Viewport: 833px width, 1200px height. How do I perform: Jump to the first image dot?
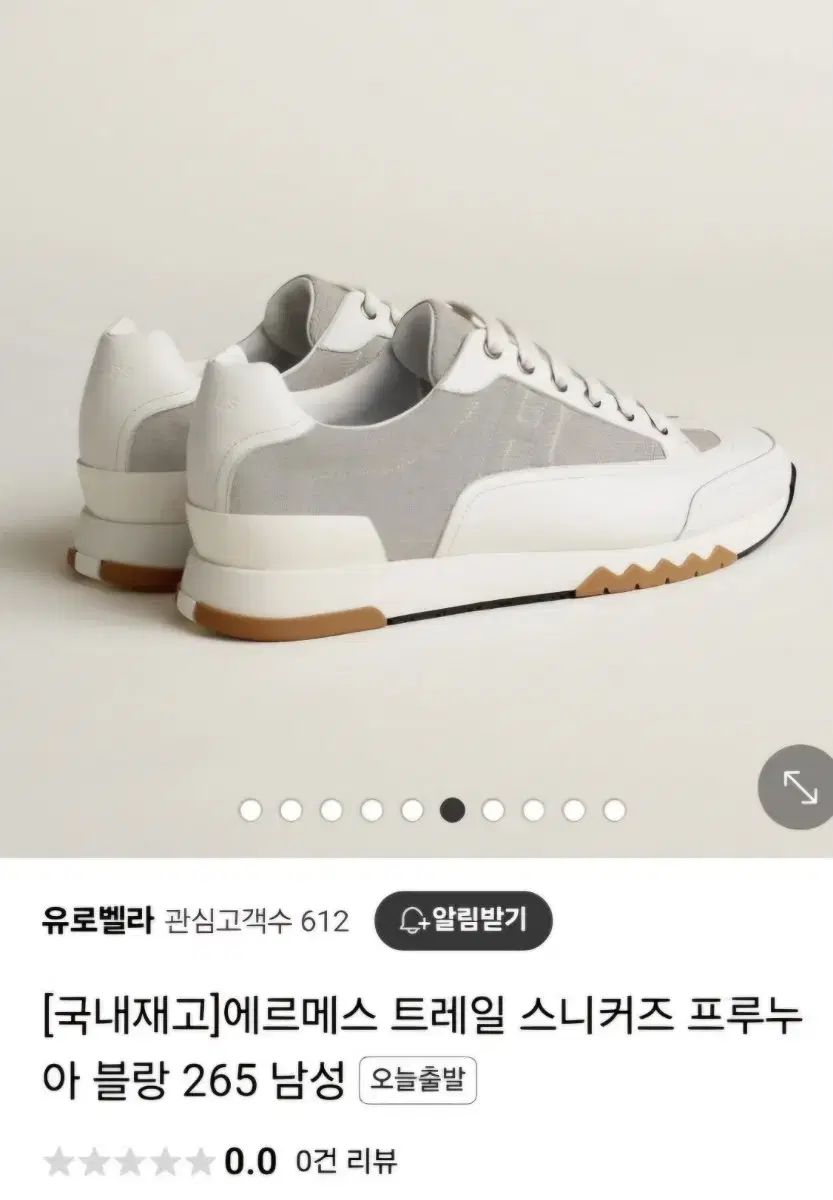(251, 809)
